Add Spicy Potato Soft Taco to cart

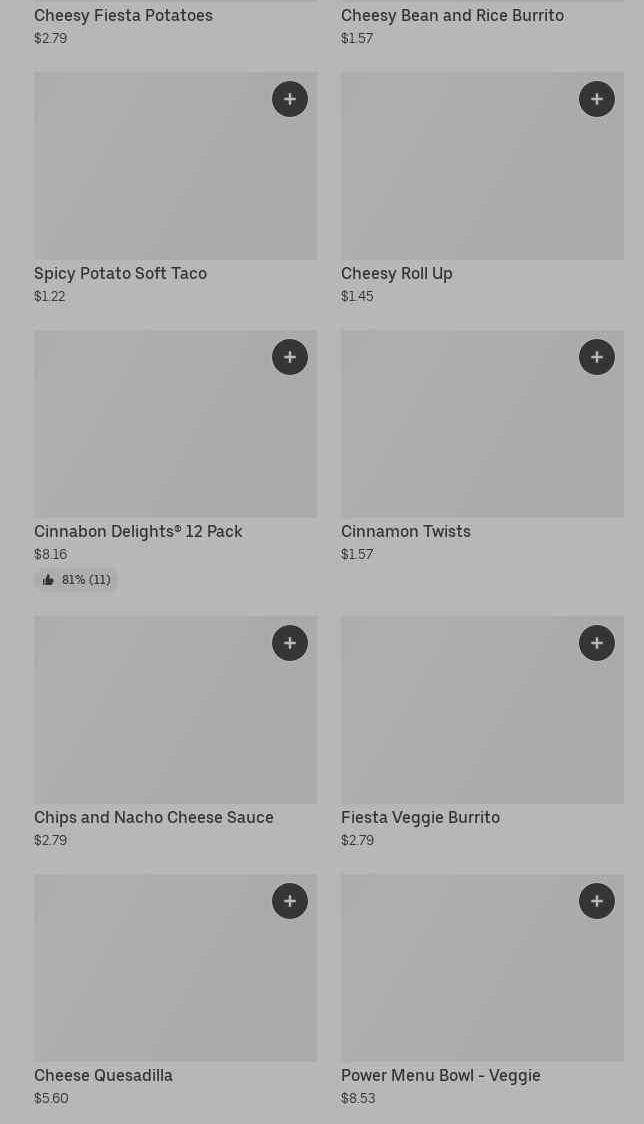coord(290,99)
